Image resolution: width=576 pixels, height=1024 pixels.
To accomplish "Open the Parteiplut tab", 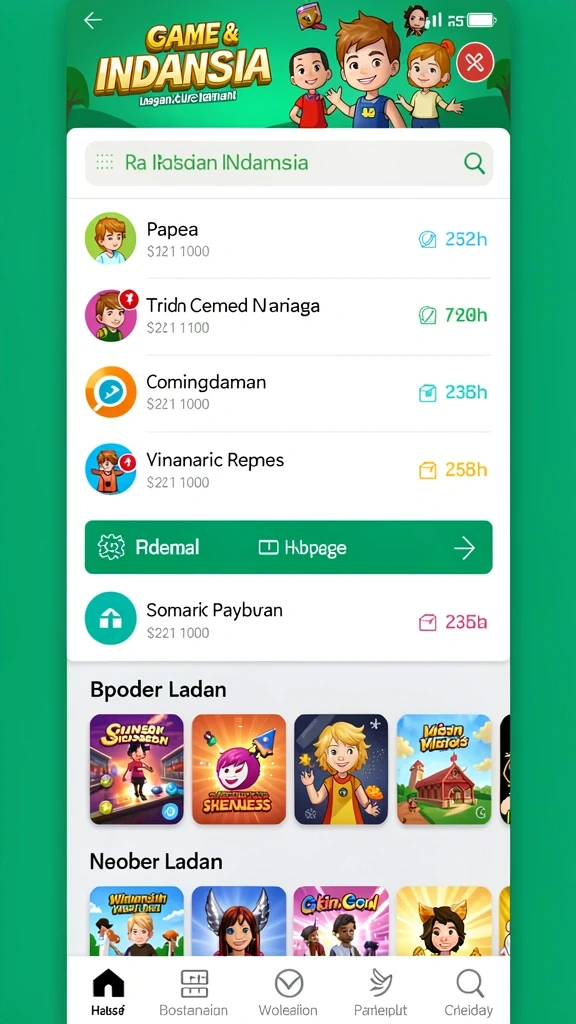I will (380, 993).
